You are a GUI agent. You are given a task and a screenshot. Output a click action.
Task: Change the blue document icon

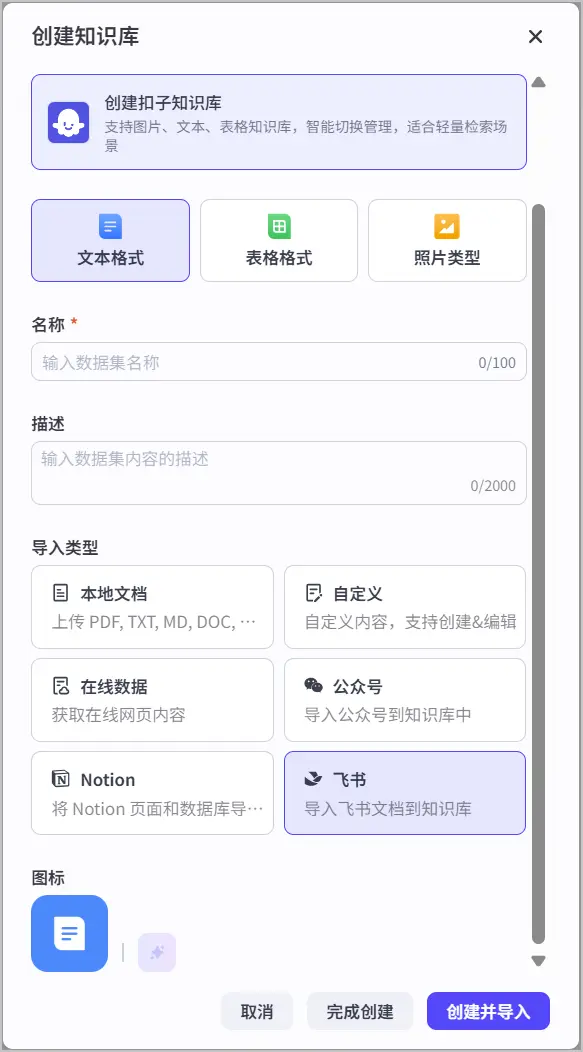pos(69,933)
